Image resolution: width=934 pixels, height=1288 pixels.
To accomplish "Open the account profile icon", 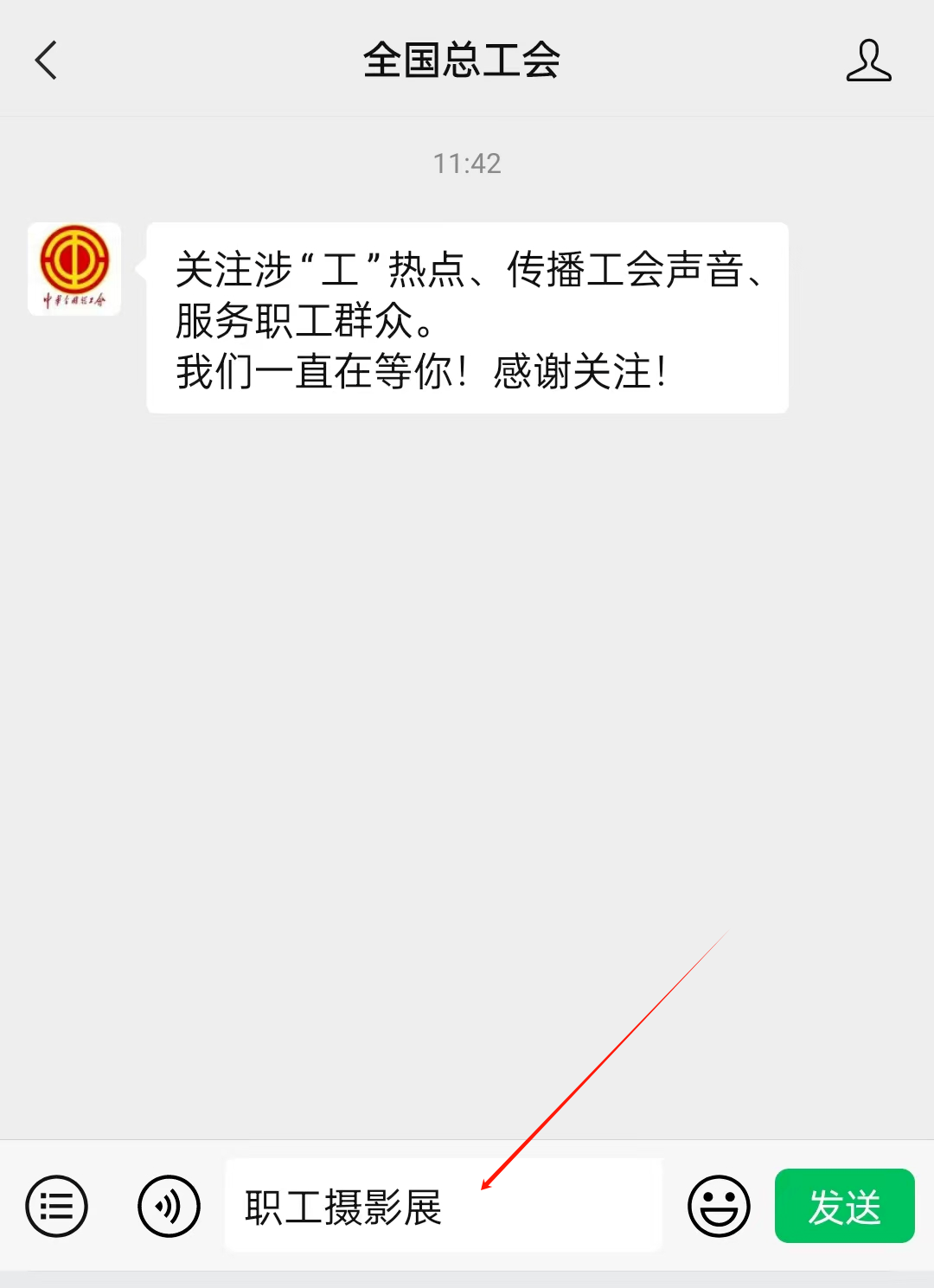I will coord(868,61).
